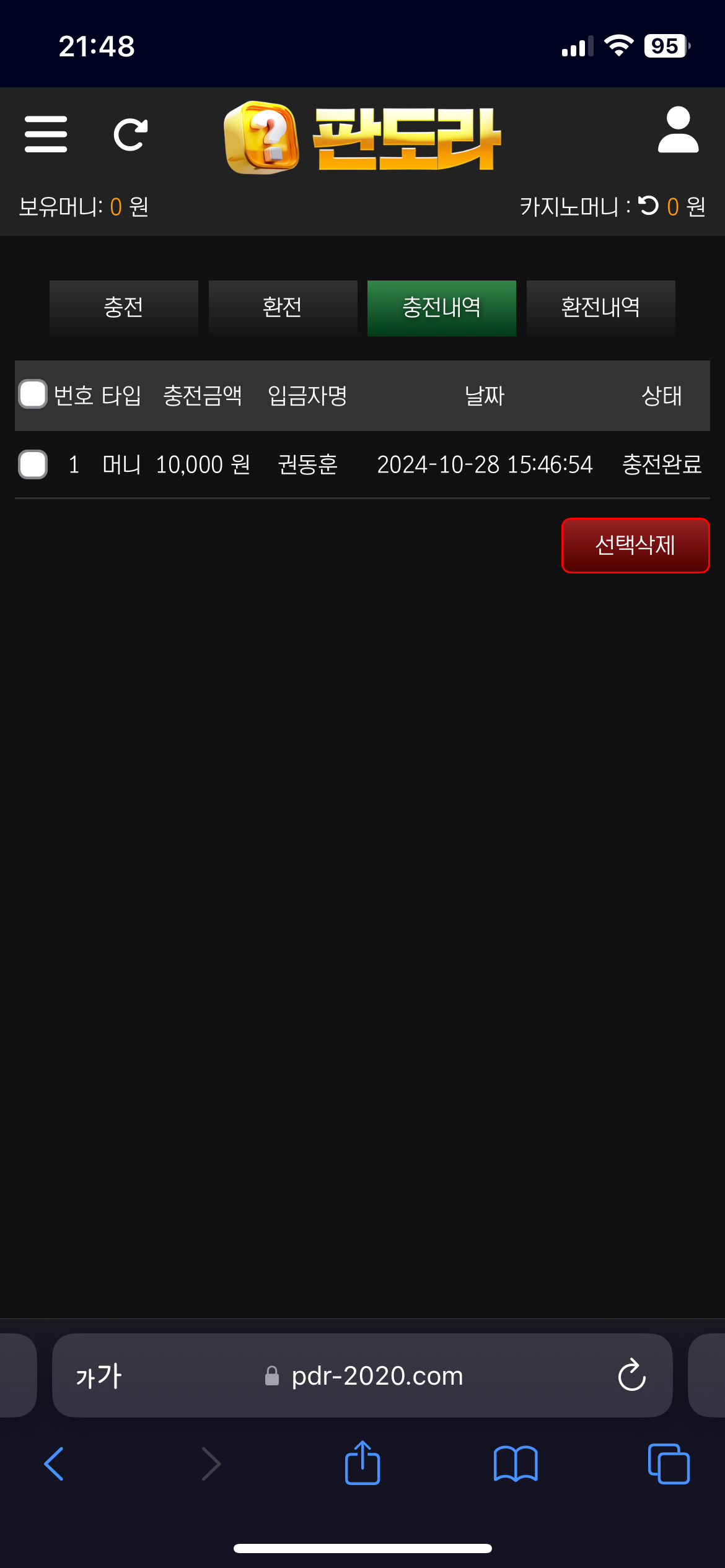Tap the 선택삭제 button
This screenshot has height=1568, width=725.
pyautogui.click(x=635, y=546)
